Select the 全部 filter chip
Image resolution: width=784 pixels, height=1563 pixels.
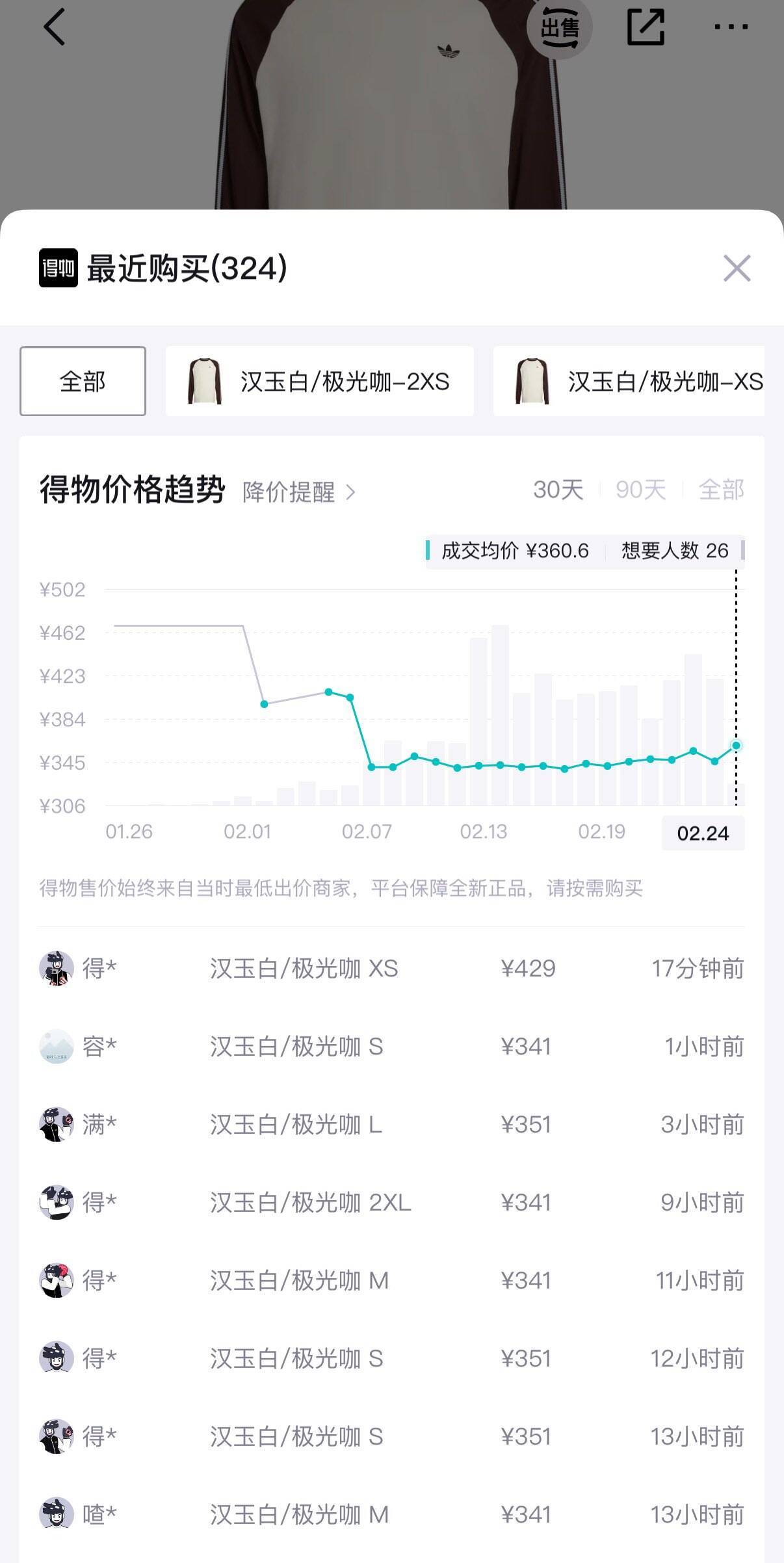click(x=83, y=381)
